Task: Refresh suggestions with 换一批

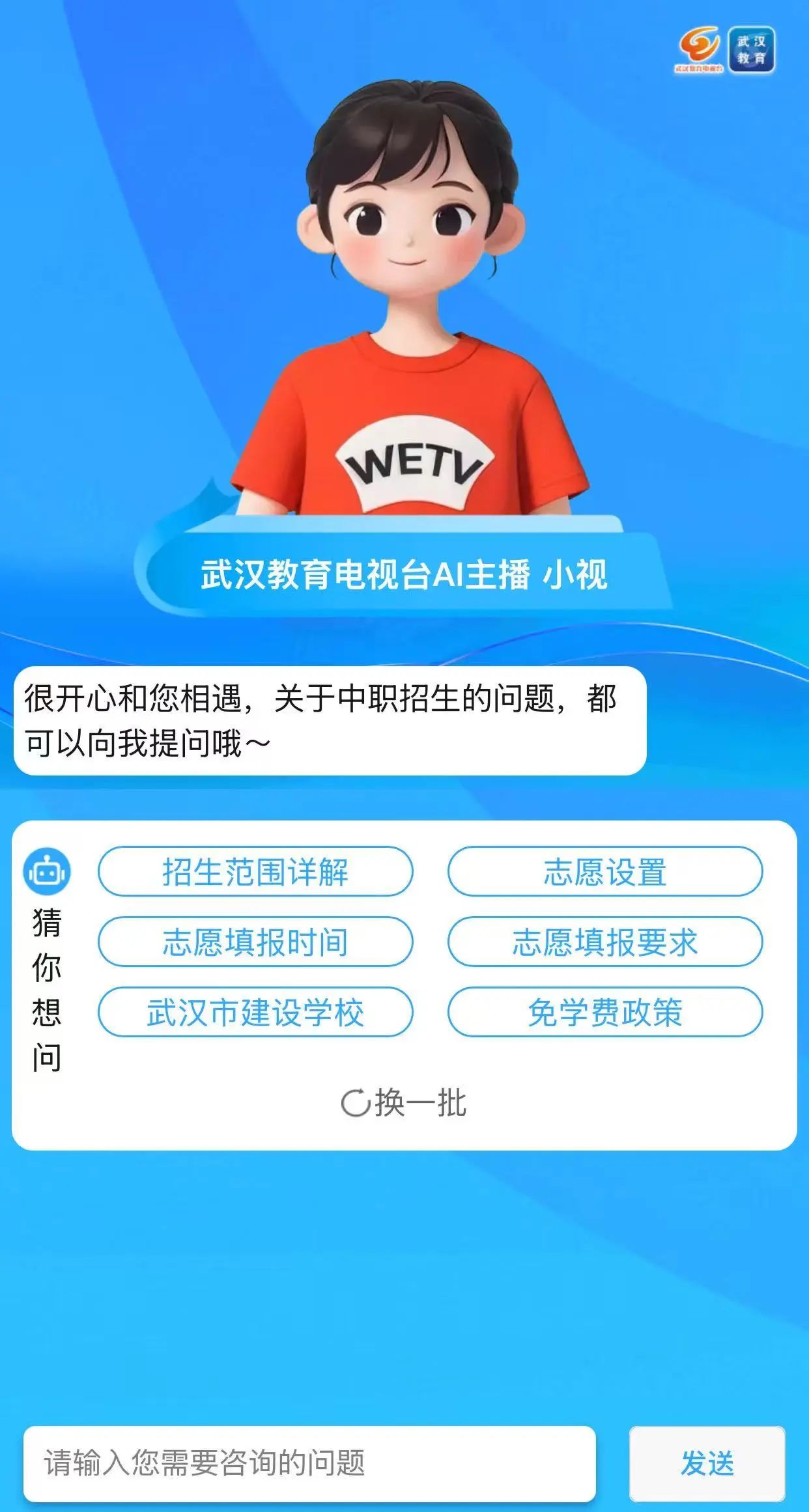Action: tap(404, 1103)
